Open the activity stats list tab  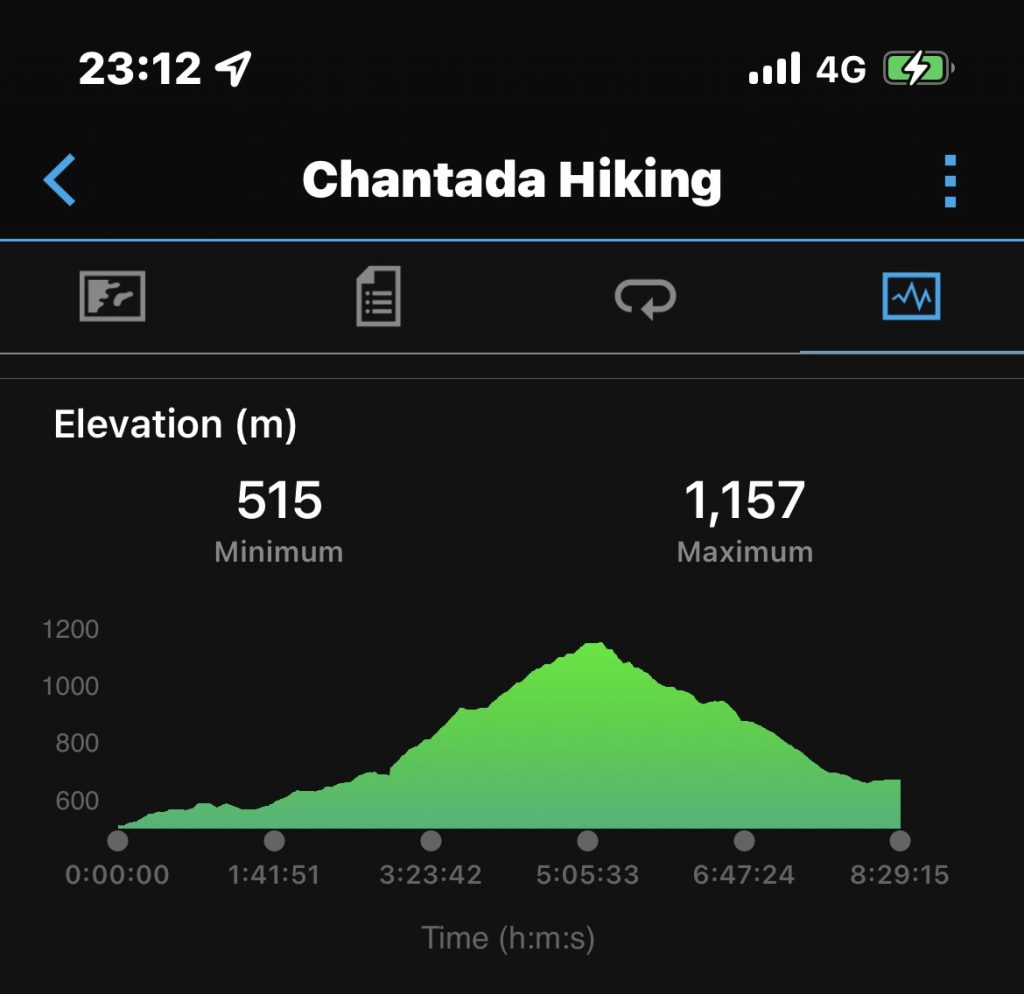point(378,296)
